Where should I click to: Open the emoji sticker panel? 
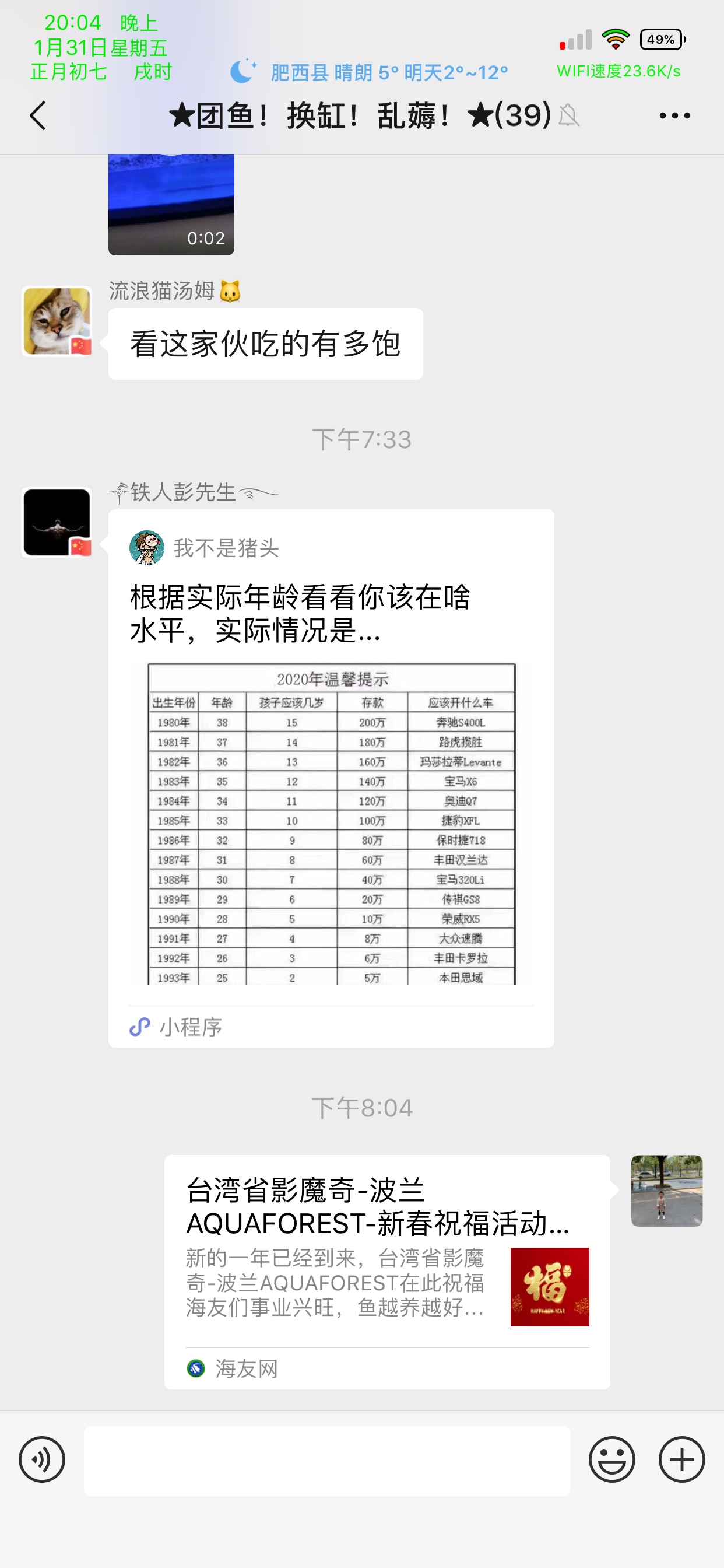pos(611,1459)
